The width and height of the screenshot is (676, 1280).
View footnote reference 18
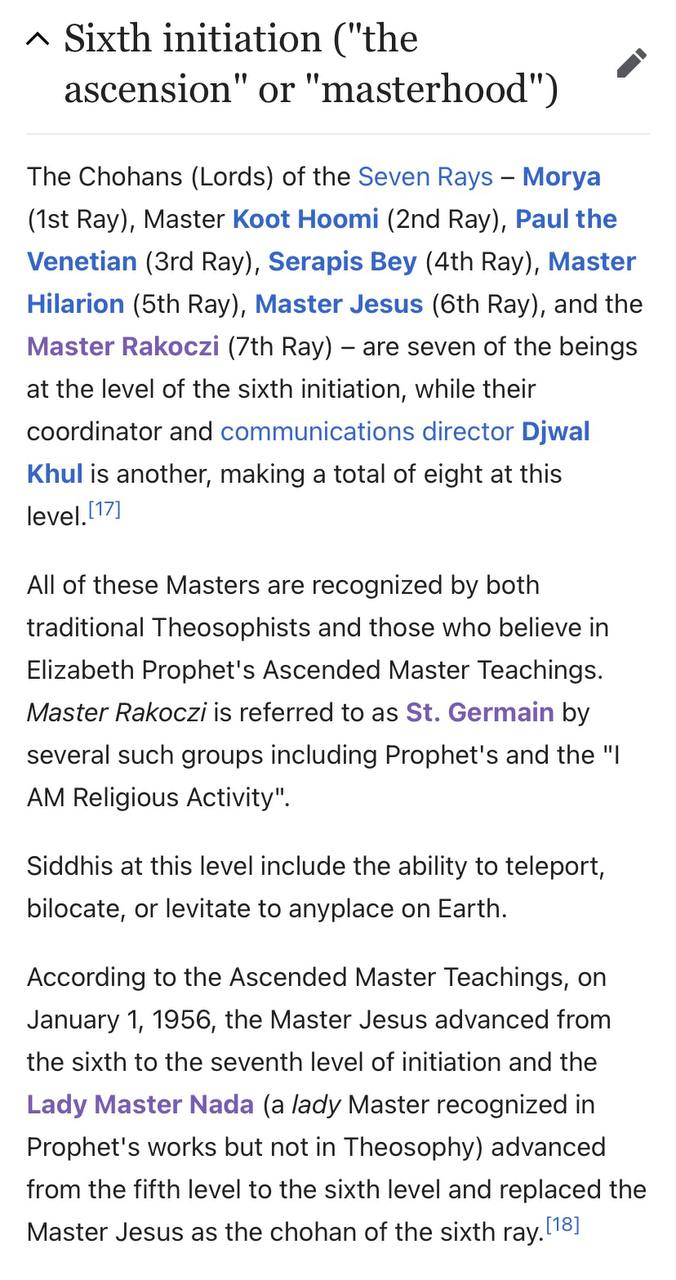[x=563, y=1225]
